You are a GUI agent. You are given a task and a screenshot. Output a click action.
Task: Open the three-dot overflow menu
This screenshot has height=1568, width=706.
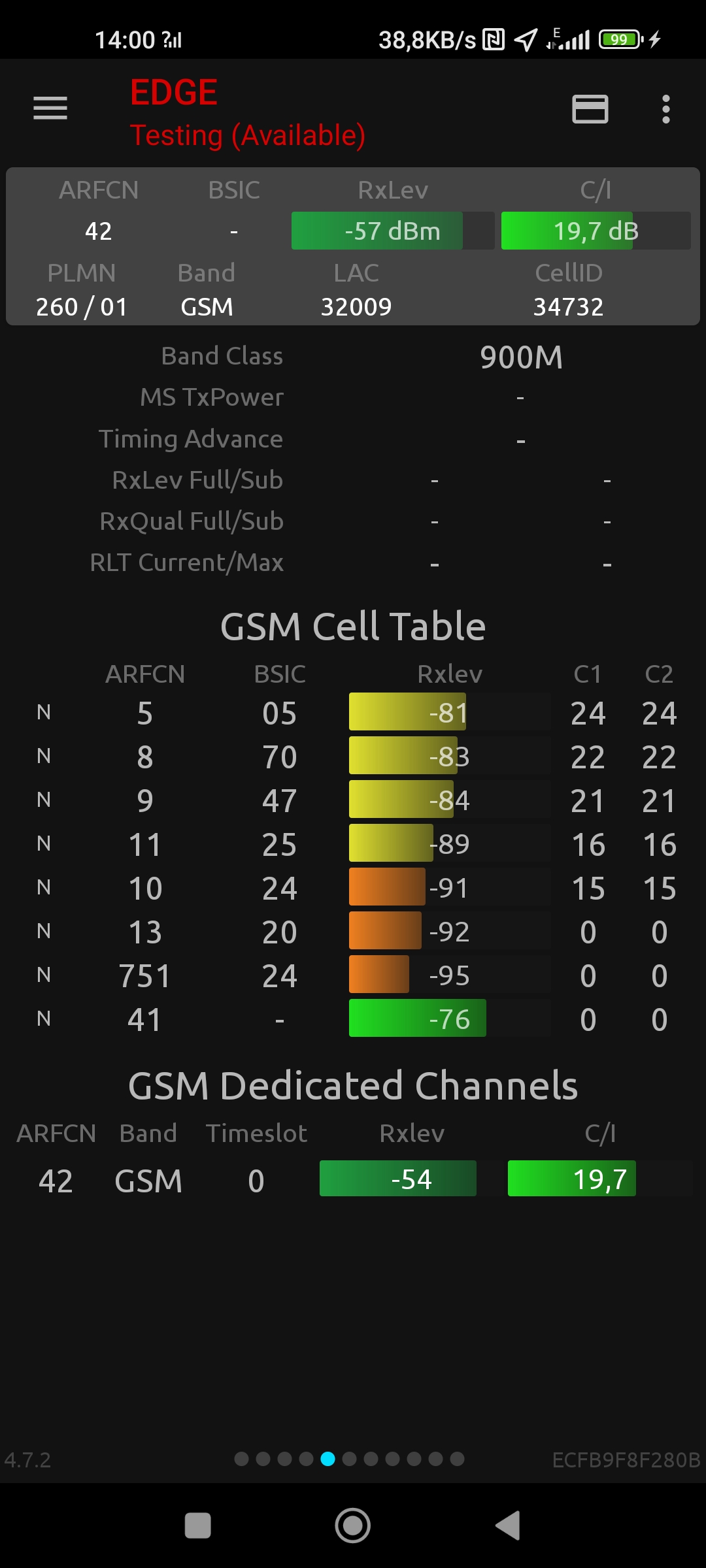665,109
